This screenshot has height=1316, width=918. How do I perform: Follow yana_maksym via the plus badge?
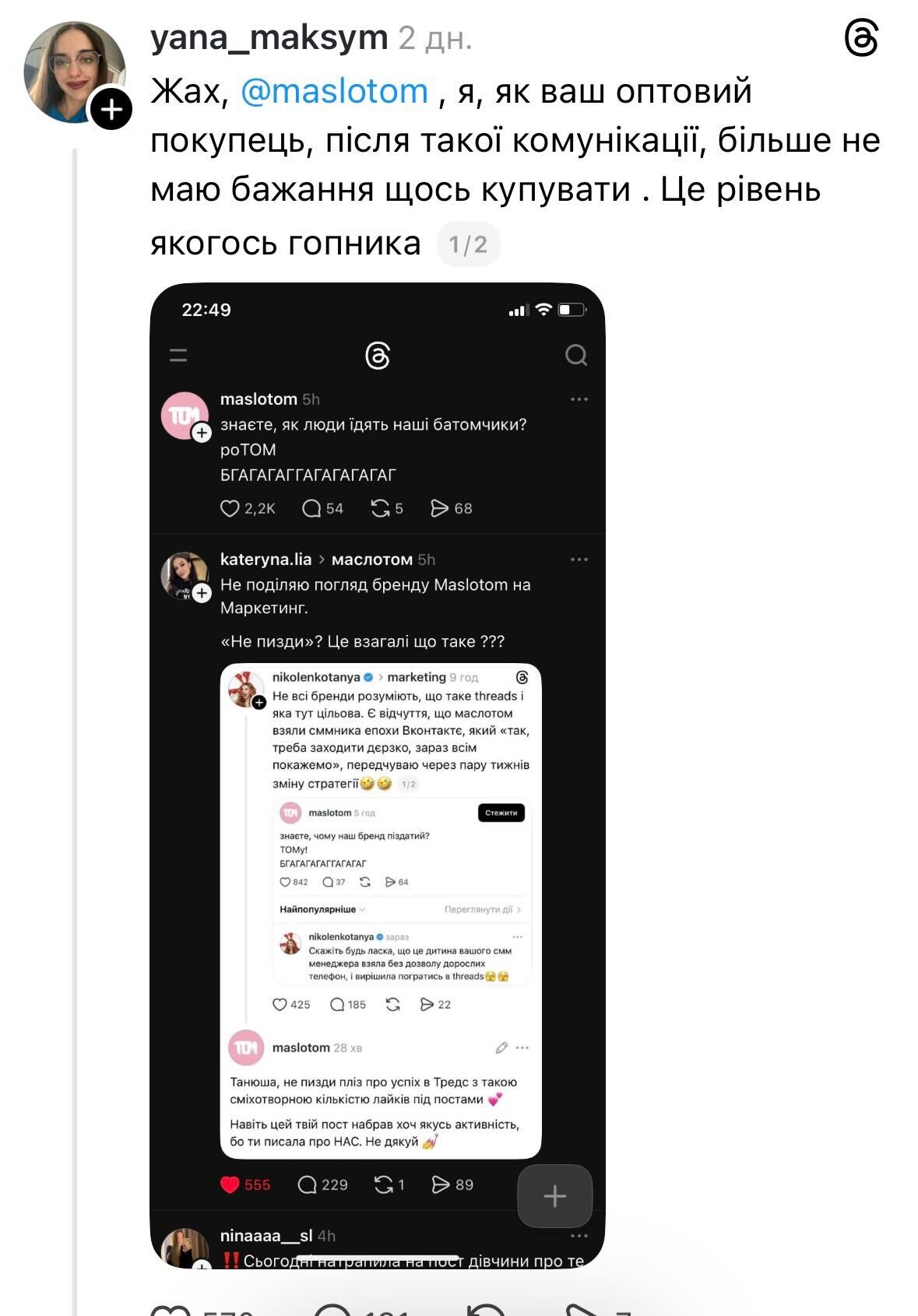click(x=111, y=109)
